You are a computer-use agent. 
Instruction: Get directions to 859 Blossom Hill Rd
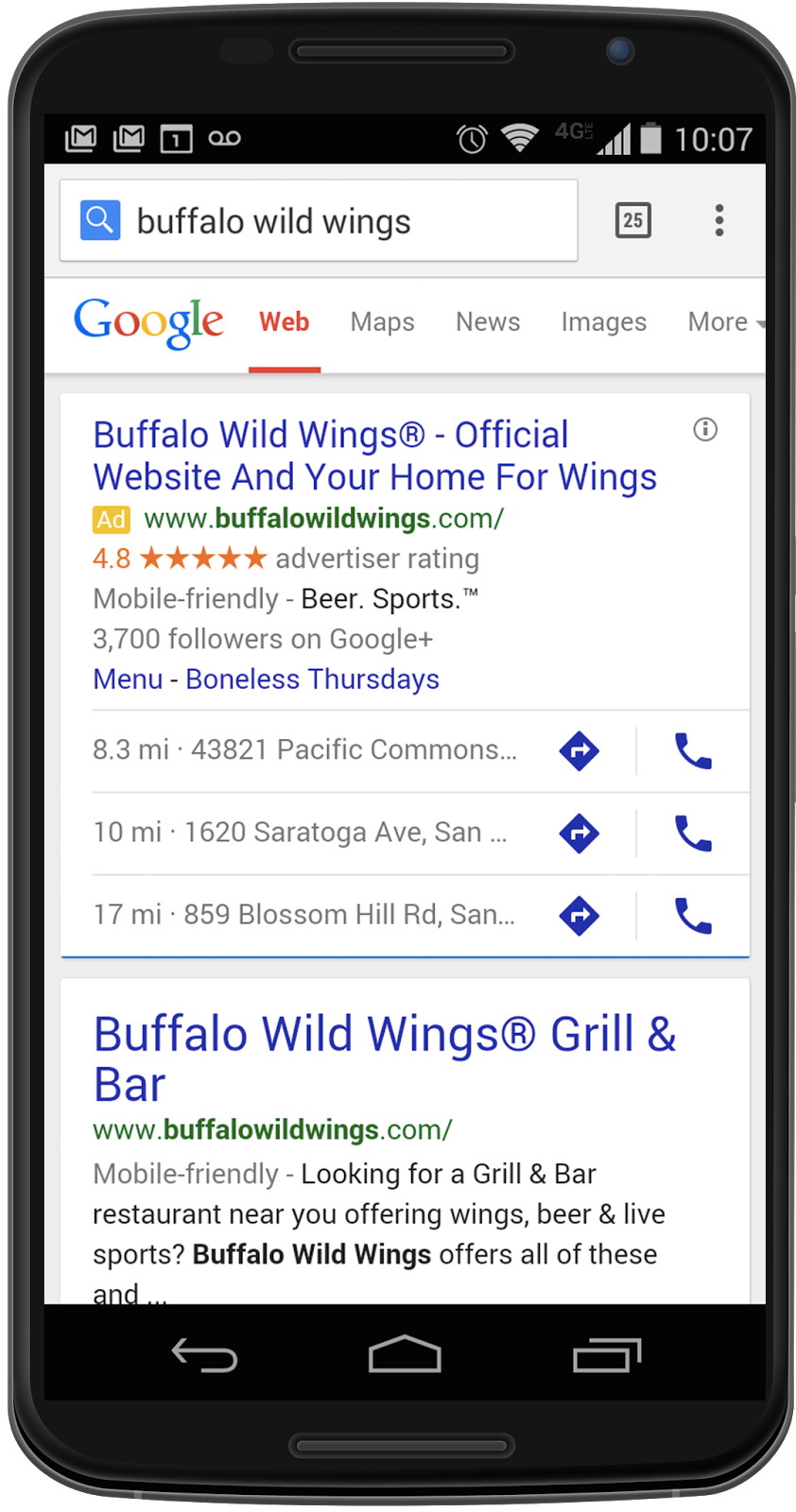pyautogui.click(x=579, y=916)
